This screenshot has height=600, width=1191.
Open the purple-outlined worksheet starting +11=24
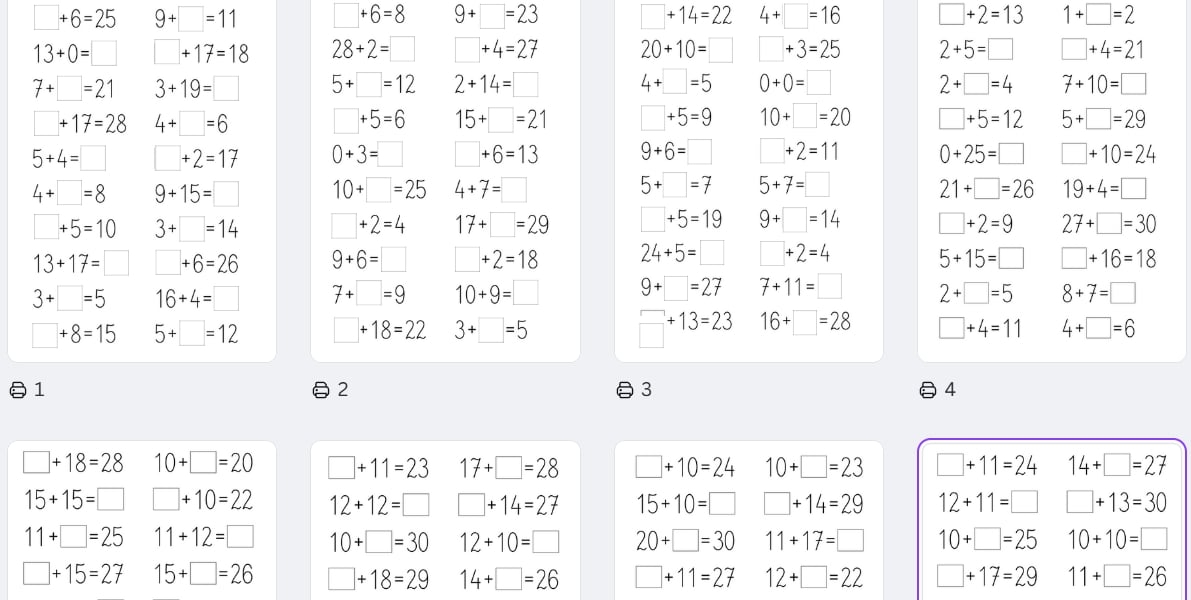1051,520
